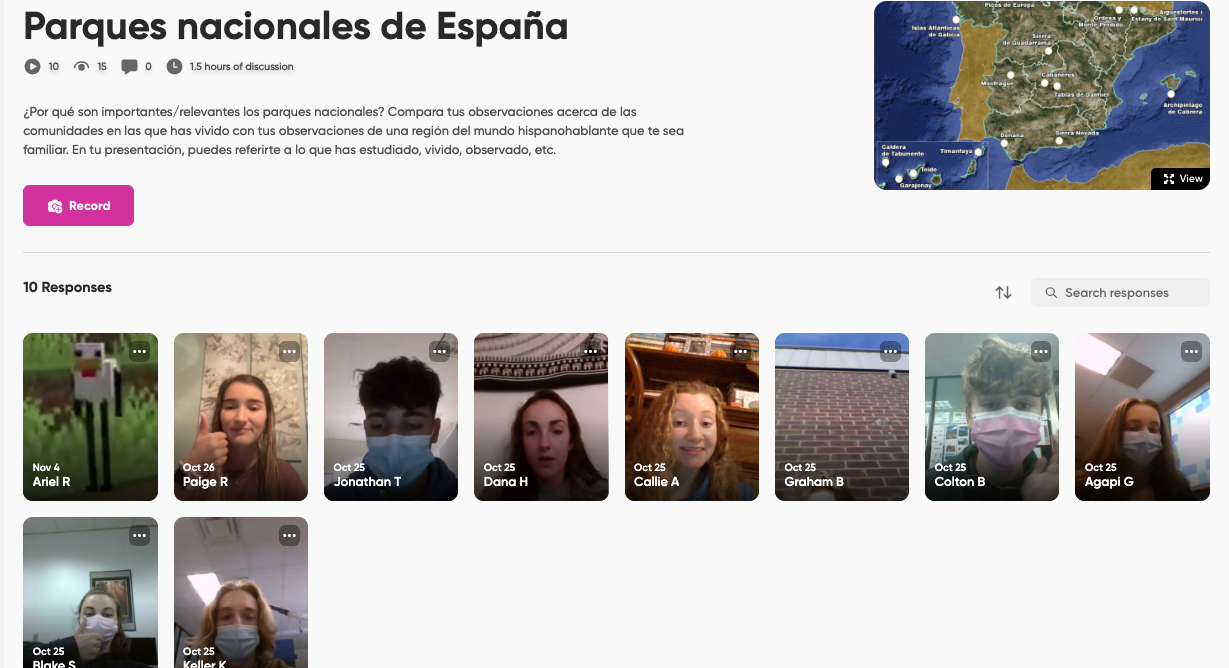1229x668 pixels.
Task: Open Paige R's video response
Action: coord(240,420)
